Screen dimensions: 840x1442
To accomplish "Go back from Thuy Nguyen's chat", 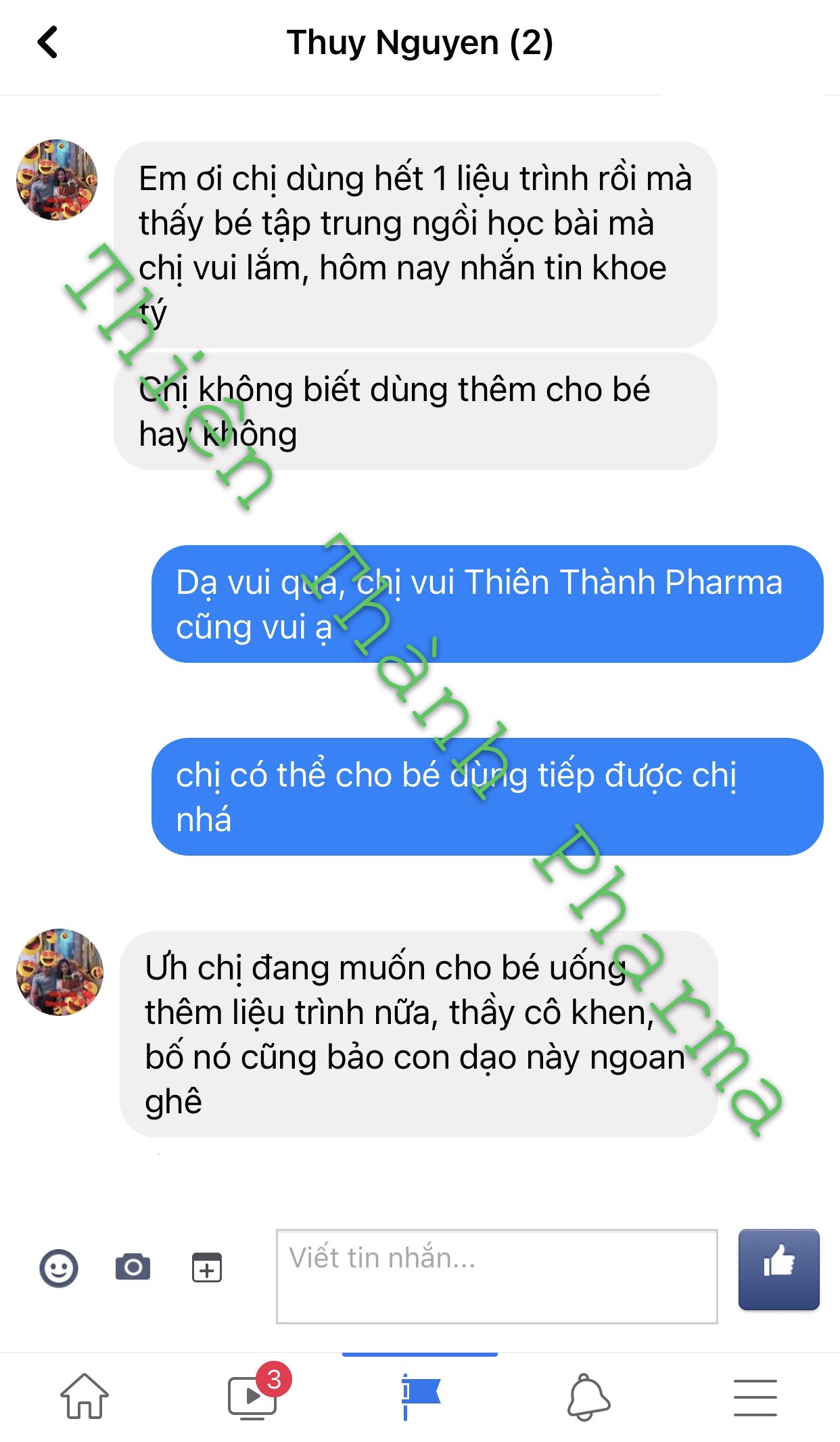I will pos(48,43).
